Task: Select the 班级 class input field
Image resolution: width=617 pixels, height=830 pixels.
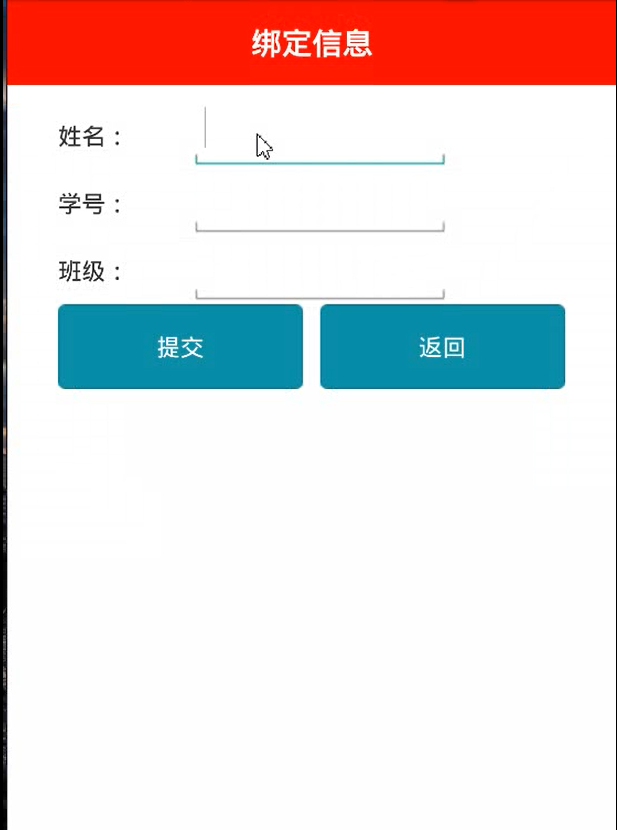Action: pyautogui.click(x=320, y=273)
